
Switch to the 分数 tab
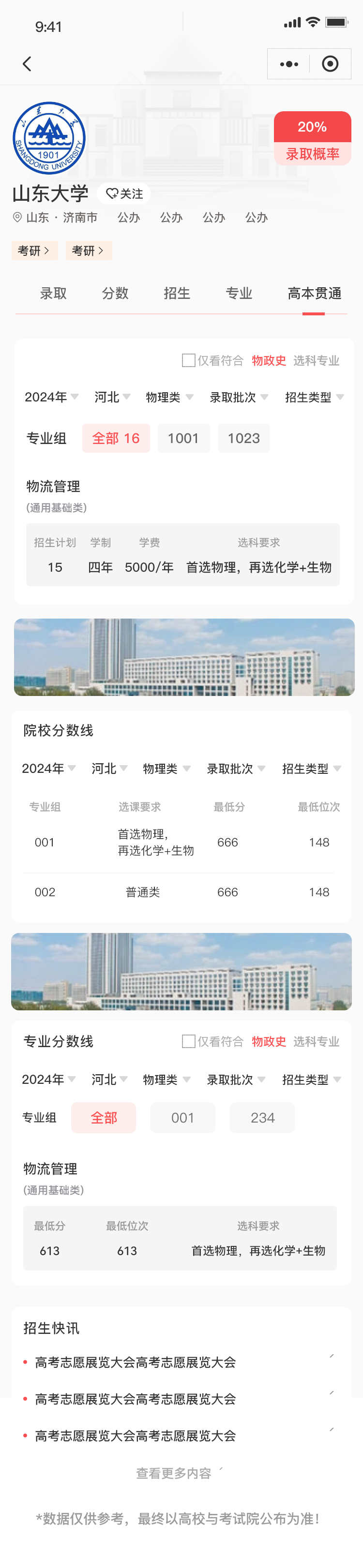(x=115, y=294)
